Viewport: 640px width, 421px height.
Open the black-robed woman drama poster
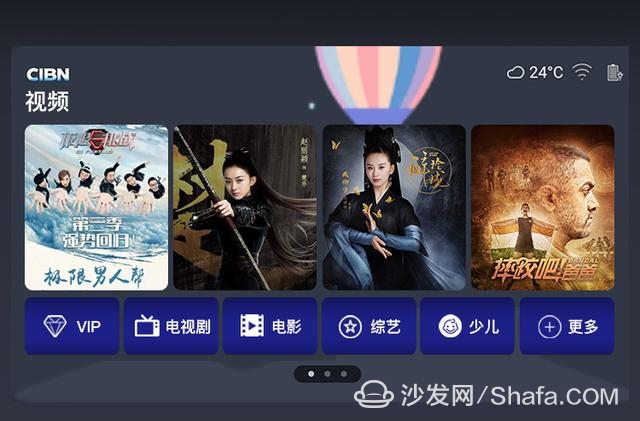pyautogui.click(x=393, y=207)
